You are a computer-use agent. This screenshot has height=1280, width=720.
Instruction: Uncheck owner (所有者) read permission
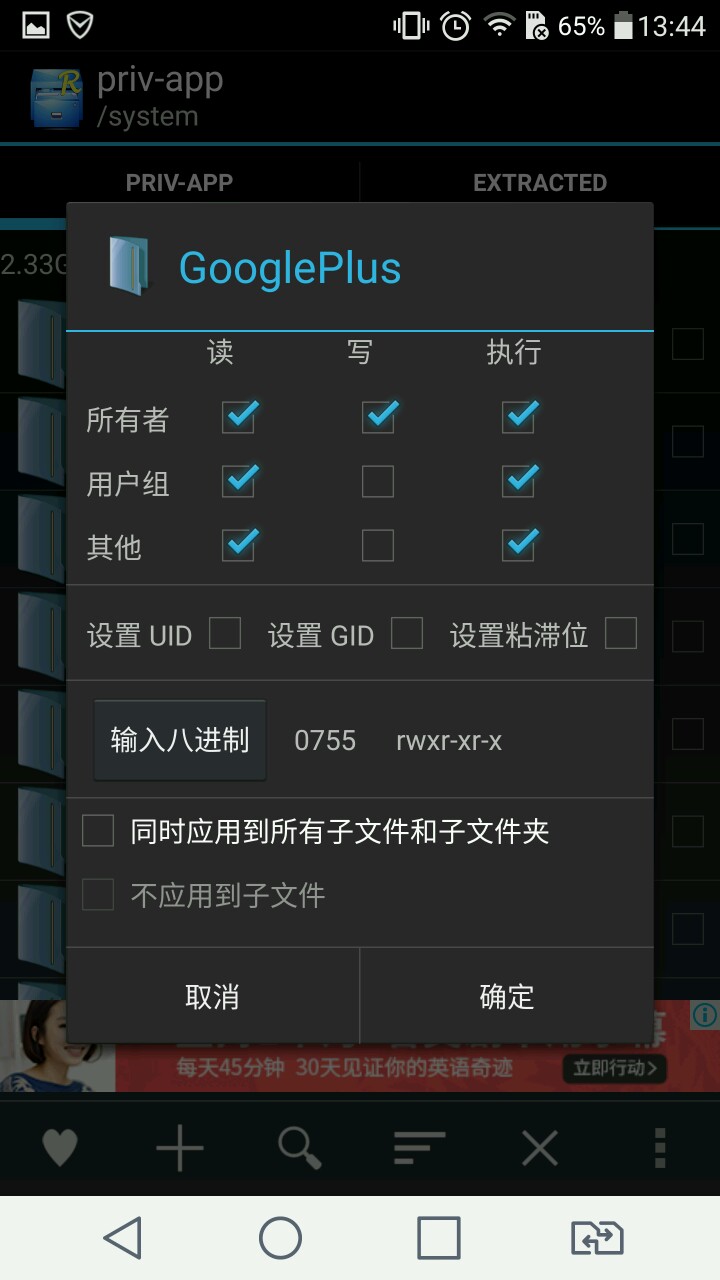pos(238,418)
